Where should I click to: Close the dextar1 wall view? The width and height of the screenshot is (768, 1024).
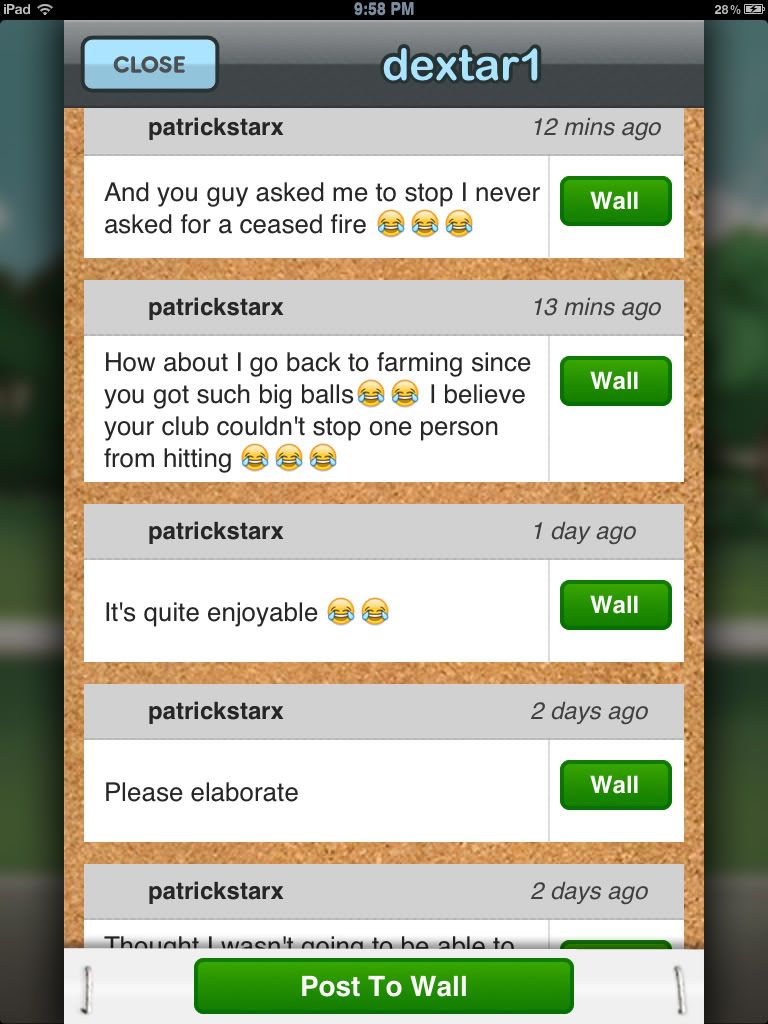[149, 65]
